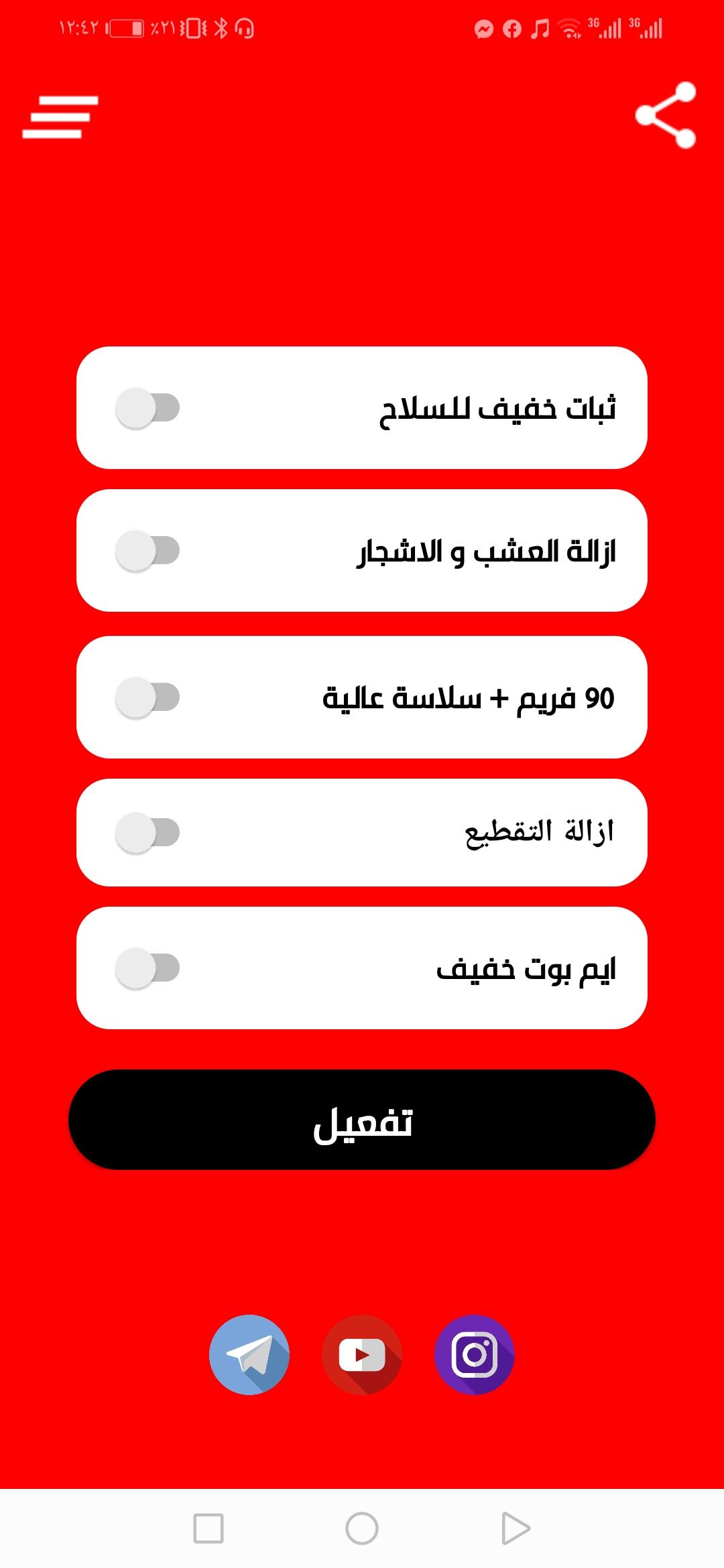Share the app via share icon
The height and width of the screenshot is (1568, 724).
point(666,115)
